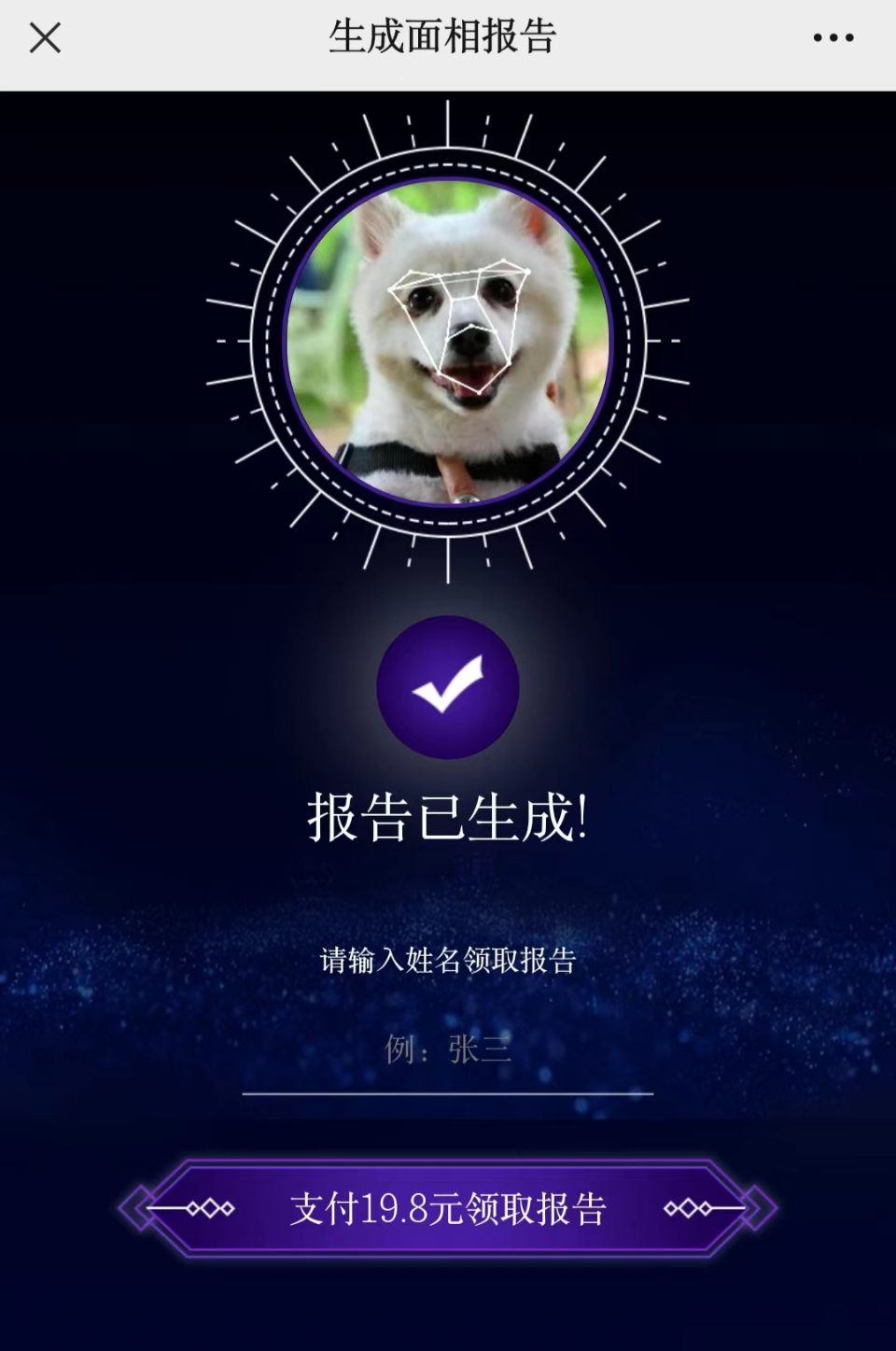This screenshot has width=896, height=1351.
Task: Close the face report page
Action: point(45,38)
